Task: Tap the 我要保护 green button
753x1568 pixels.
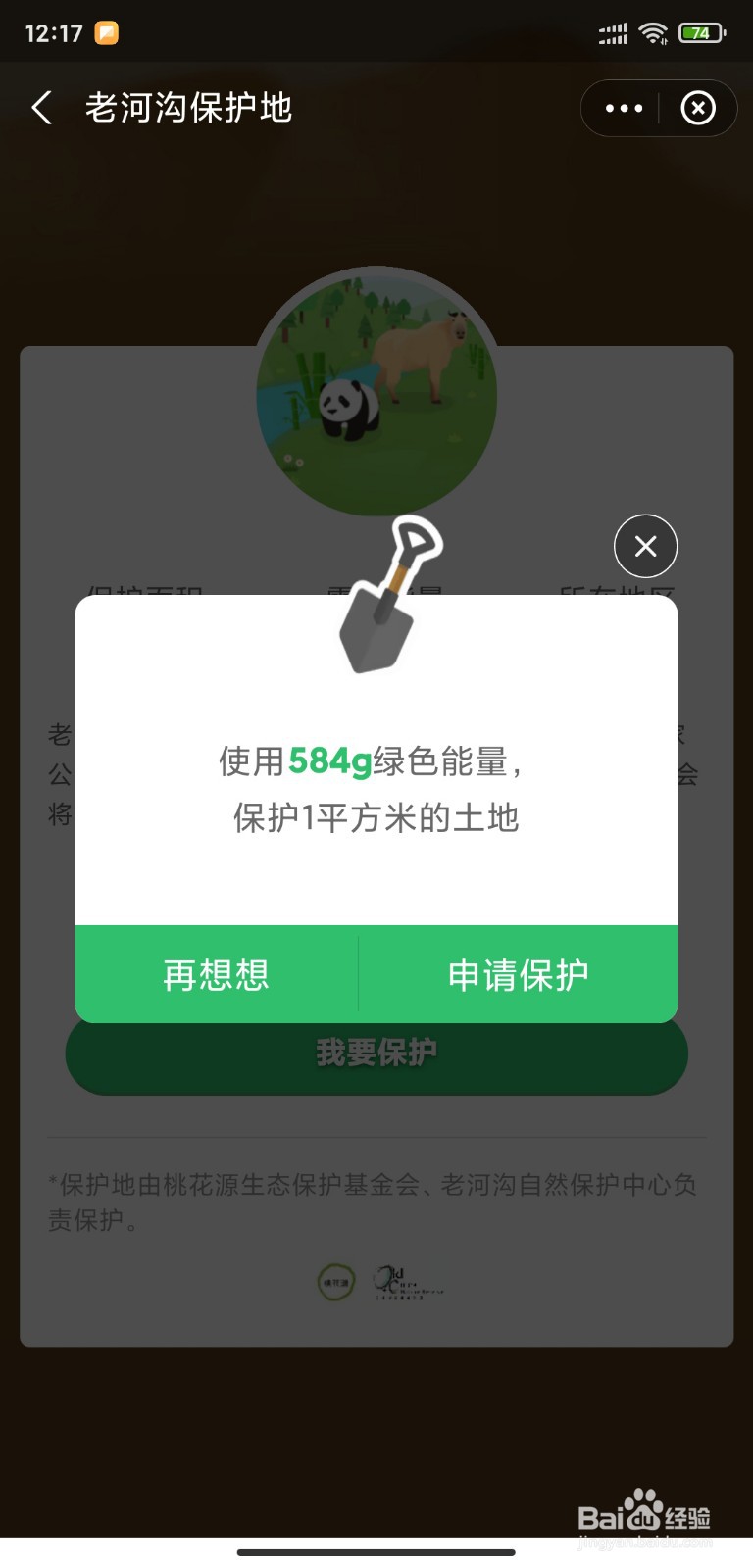Action: (376, 1053)
